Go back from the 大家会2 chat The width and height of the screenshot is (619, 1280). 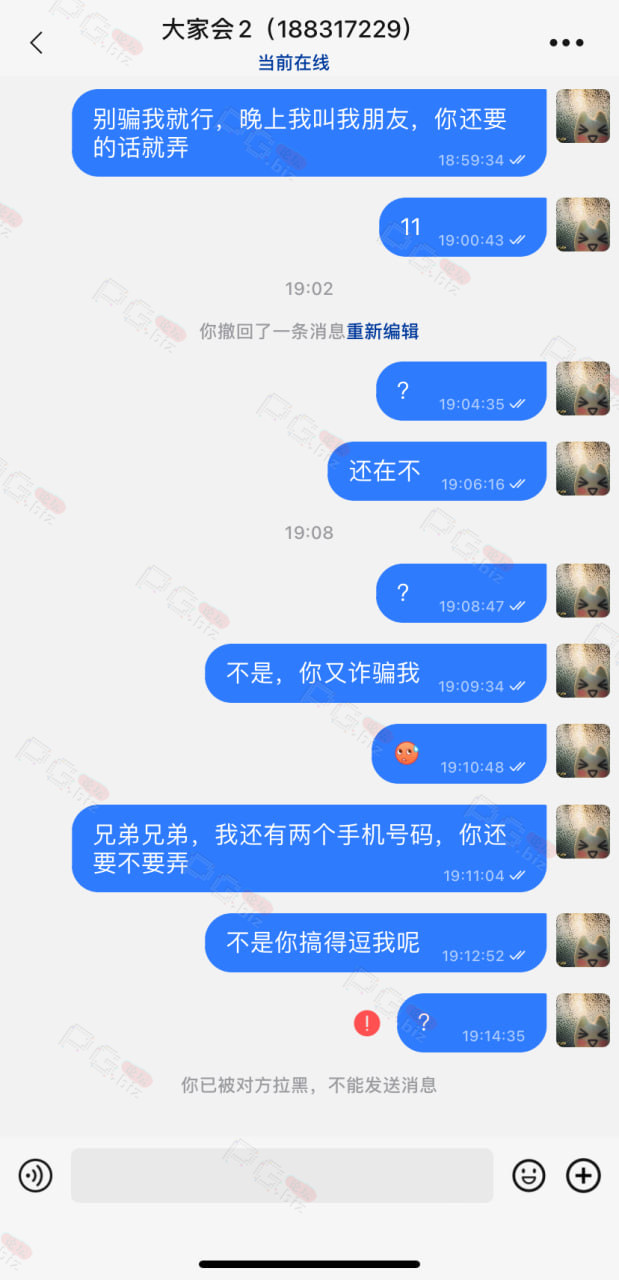click(37, 43)
